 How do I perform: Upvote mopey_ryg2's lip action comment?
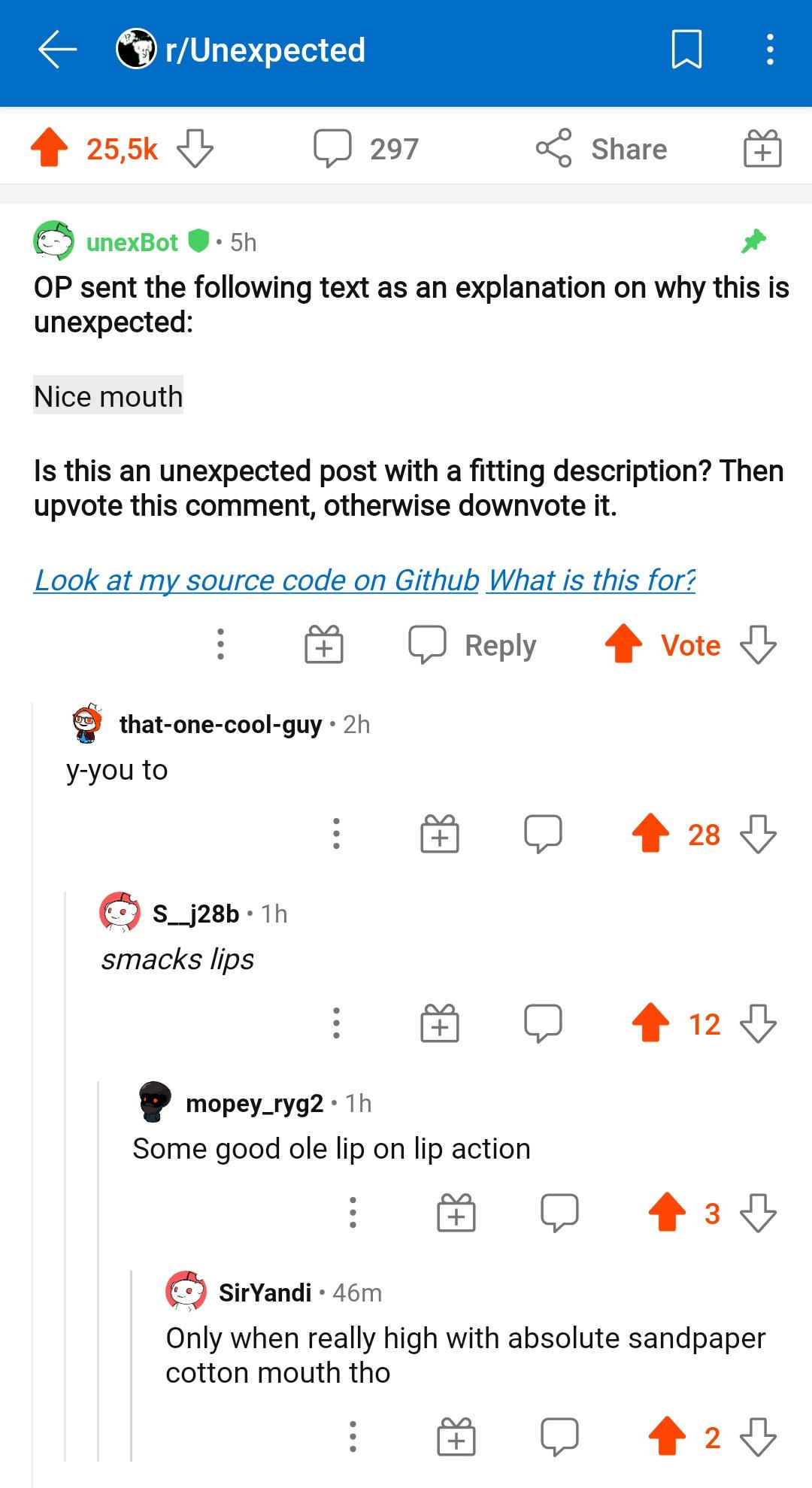click(666, 1211)
